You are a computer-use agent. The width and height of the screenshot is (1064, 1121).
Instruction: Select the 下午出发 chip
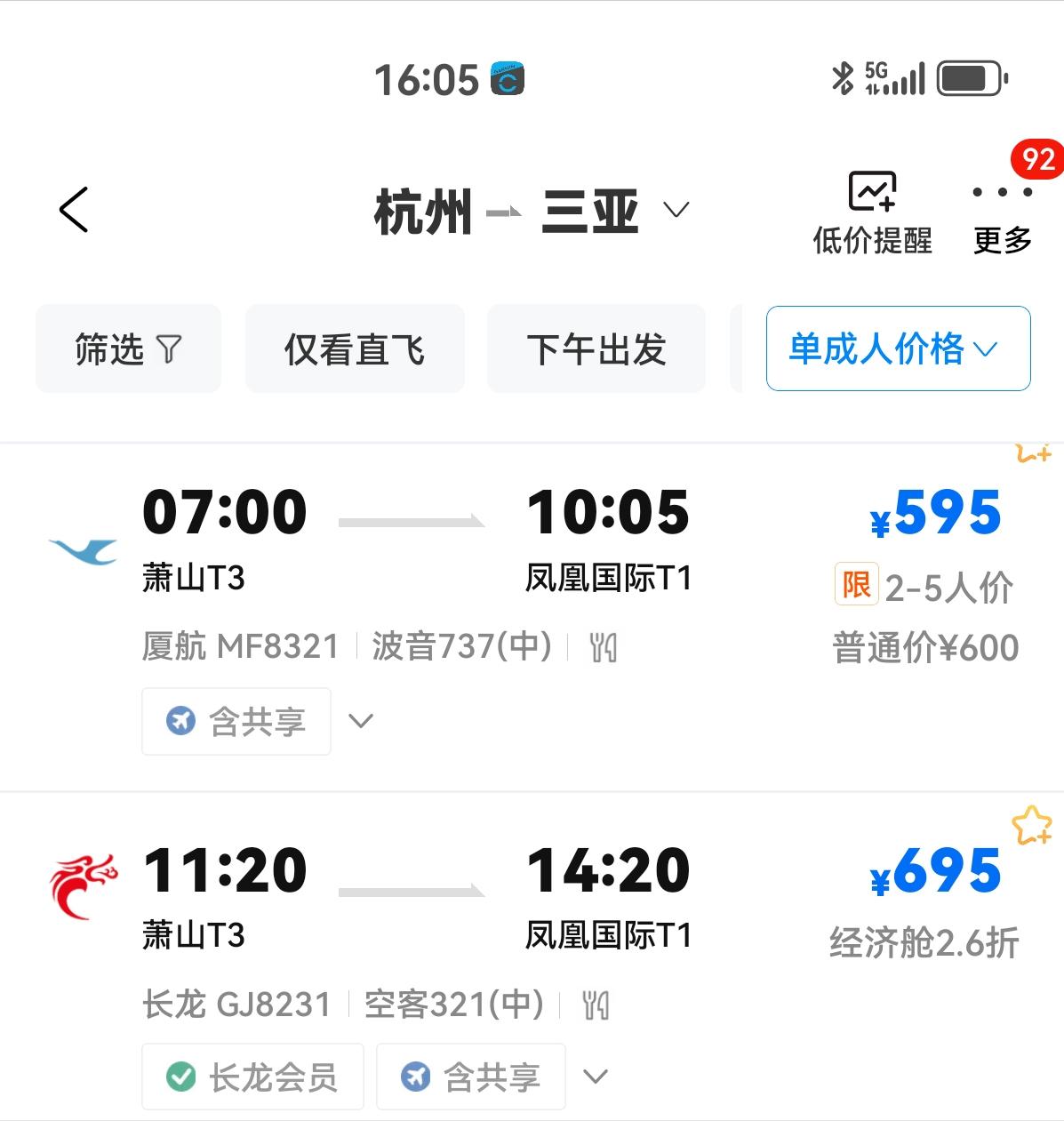[596, 349]
